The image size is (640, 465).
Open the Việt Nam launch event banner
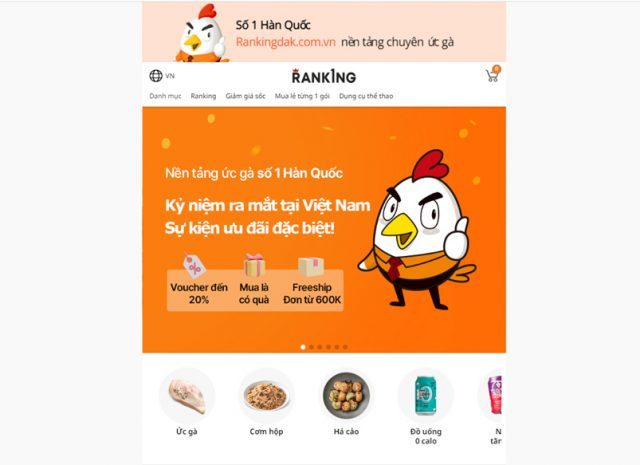(323, 230)
